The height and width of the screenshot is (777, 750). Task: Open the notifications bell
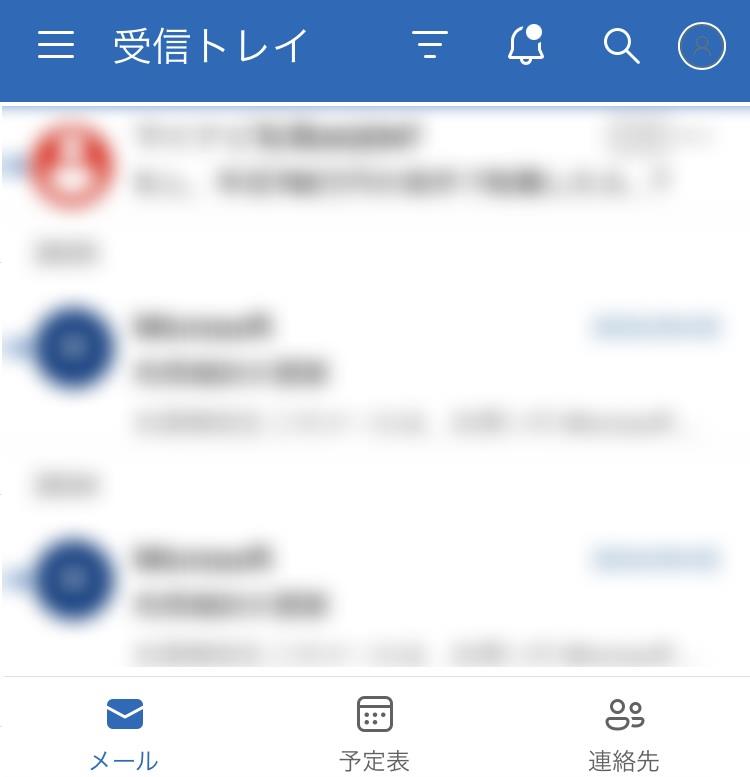point(526,46)
